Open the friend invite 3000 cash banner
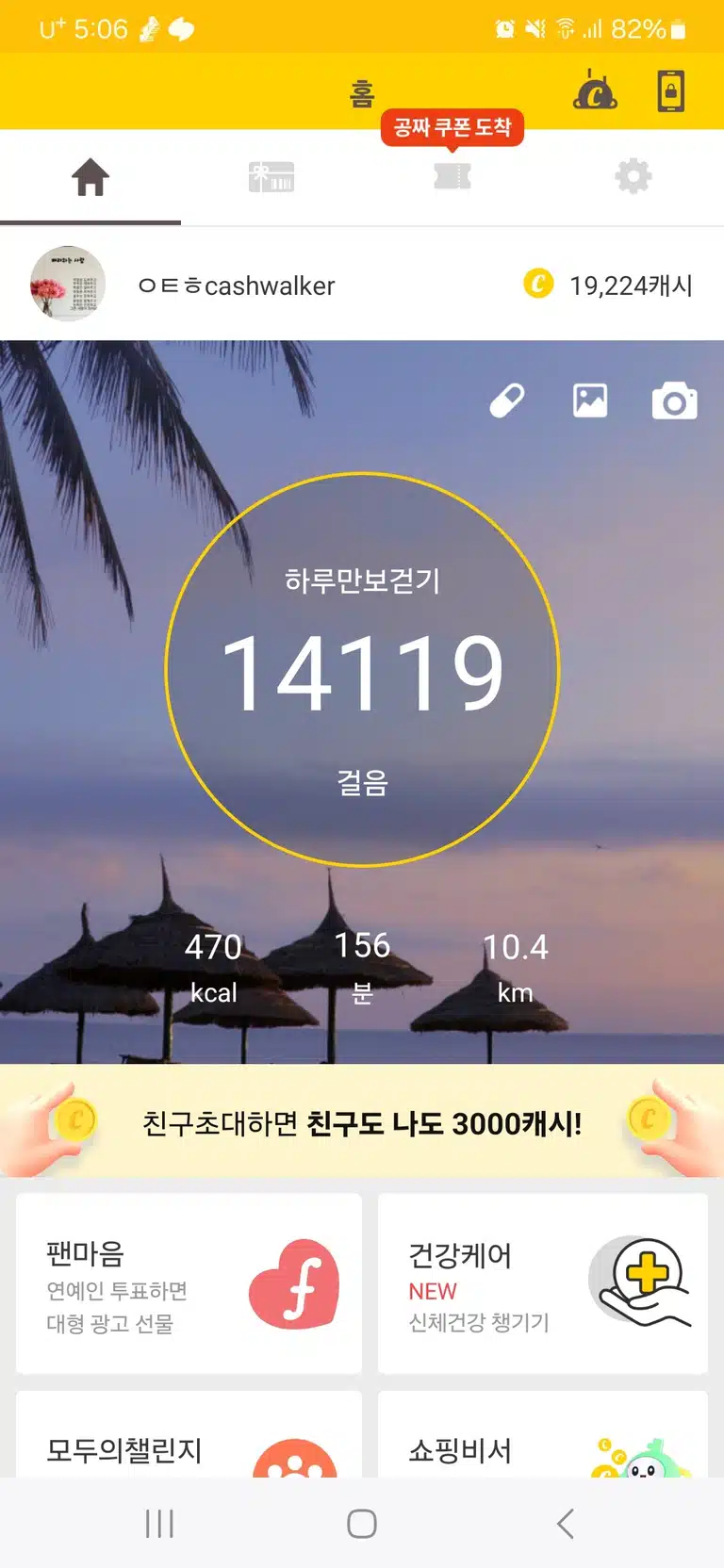Viewport: 724px width, 1568px height. click(362, 1121)
